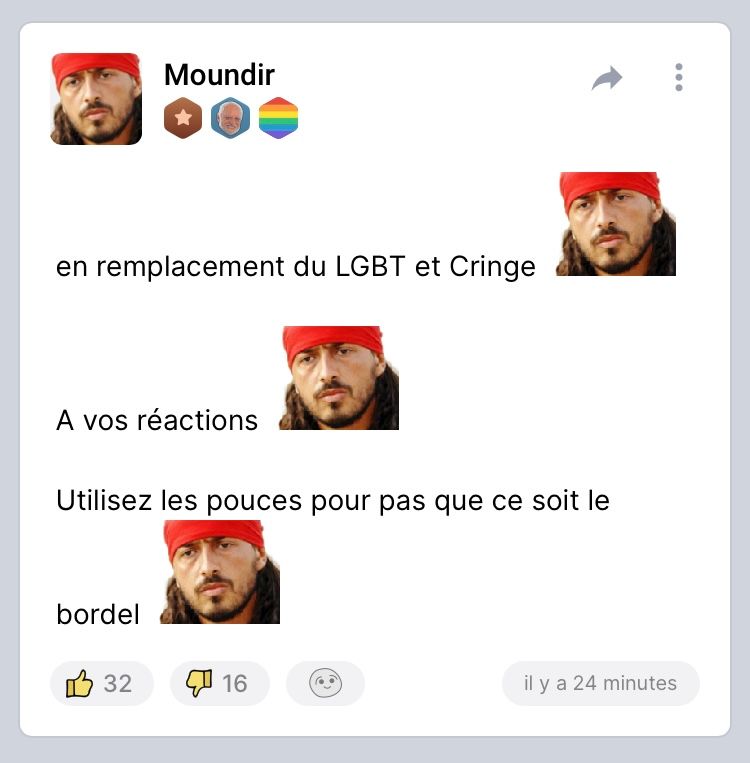Share Moundir's post
The image size is (750, 763).
(606, 78)
